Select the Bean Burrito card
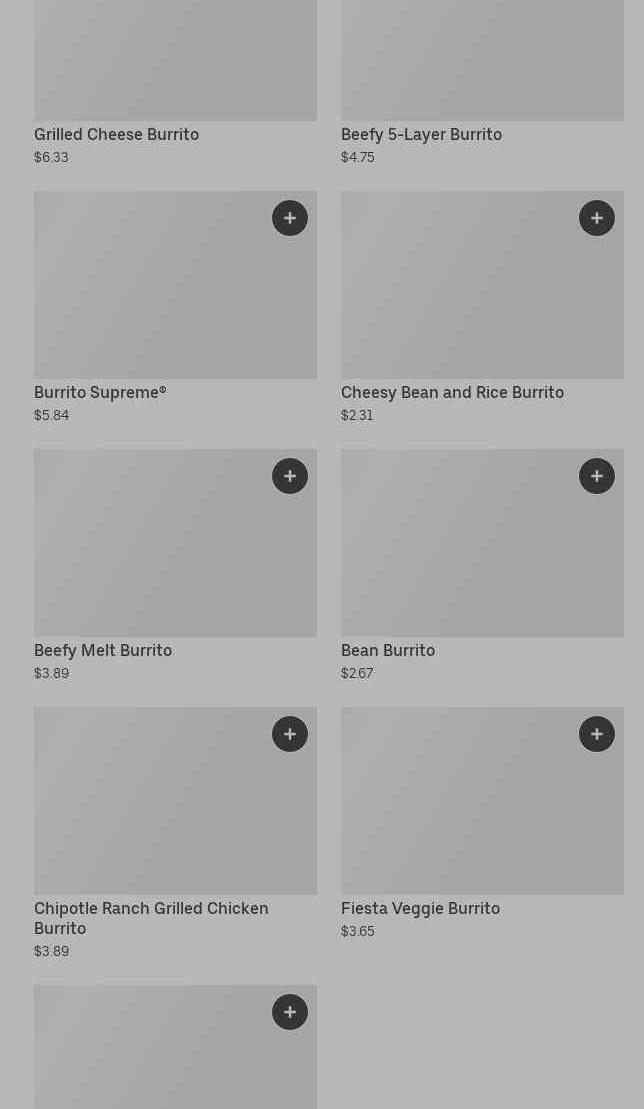 point(482,567)
